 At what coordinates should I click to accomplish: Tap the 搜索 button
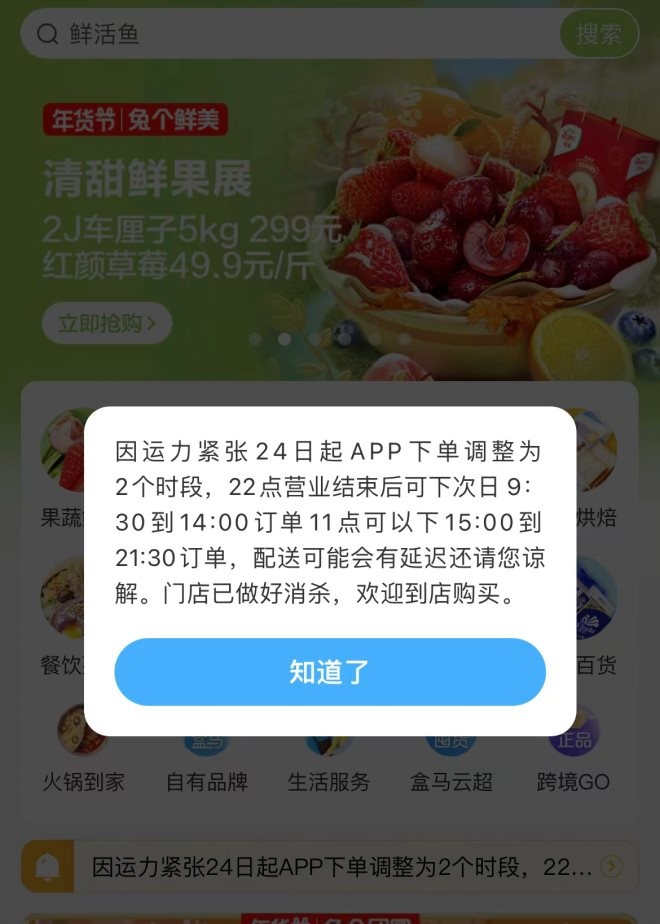click(598, 34)
